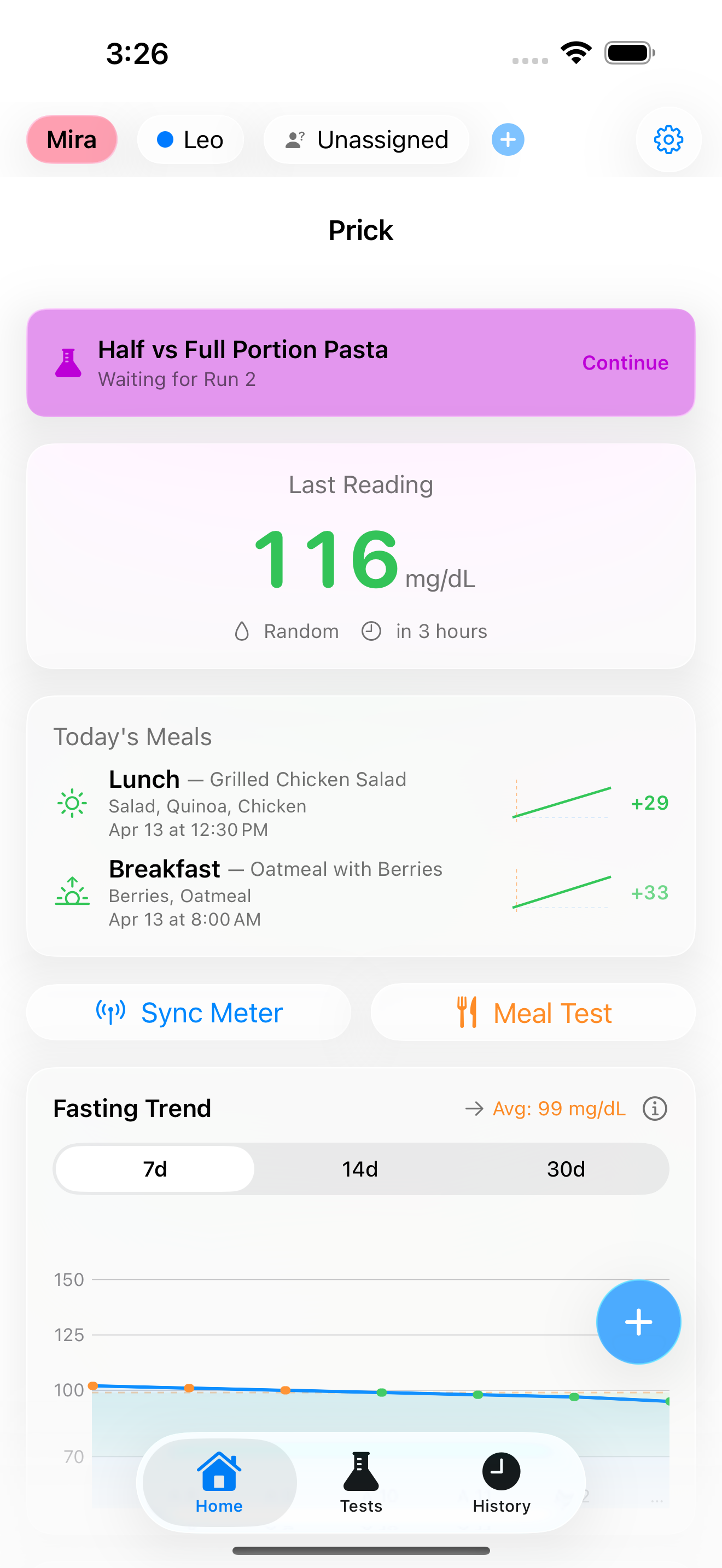The height and width of the screenshot is (1568, 722).
Task: Start a Meal Test
Action: (532, 1013)
